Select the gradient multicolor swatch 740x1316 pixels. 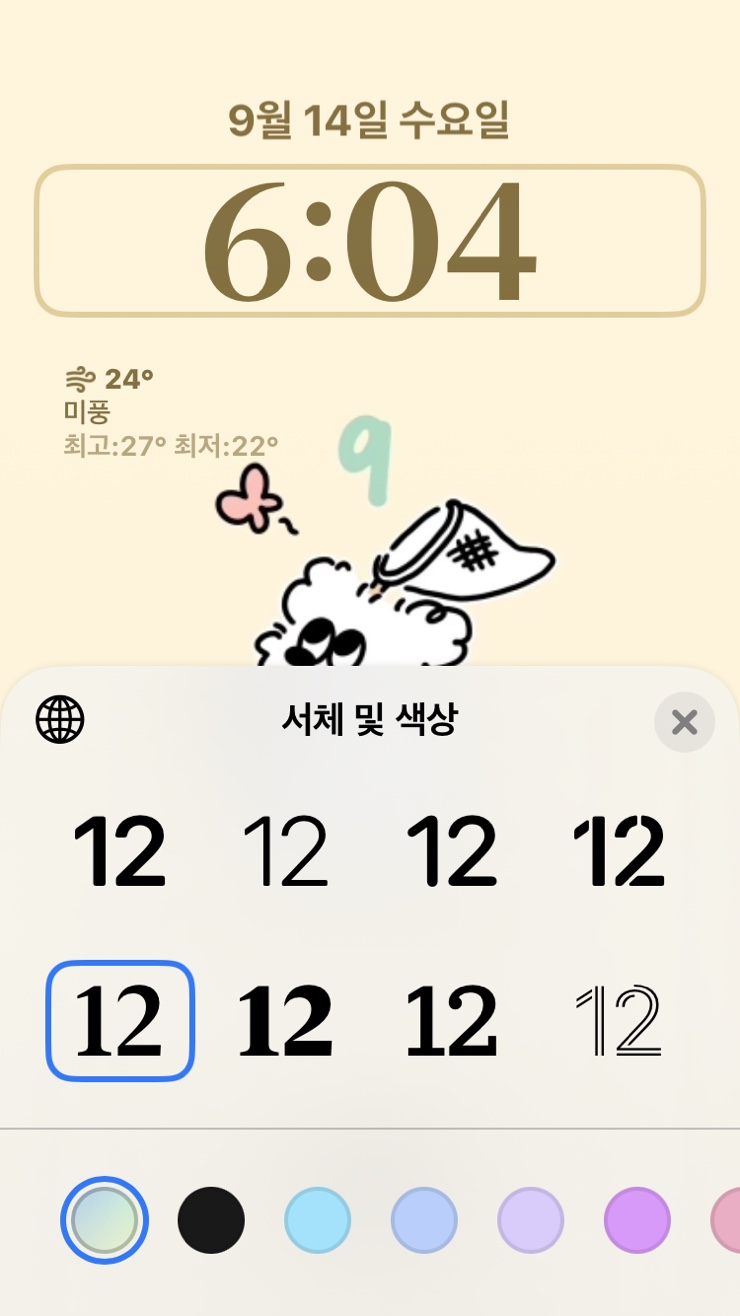click(104, 1220)
